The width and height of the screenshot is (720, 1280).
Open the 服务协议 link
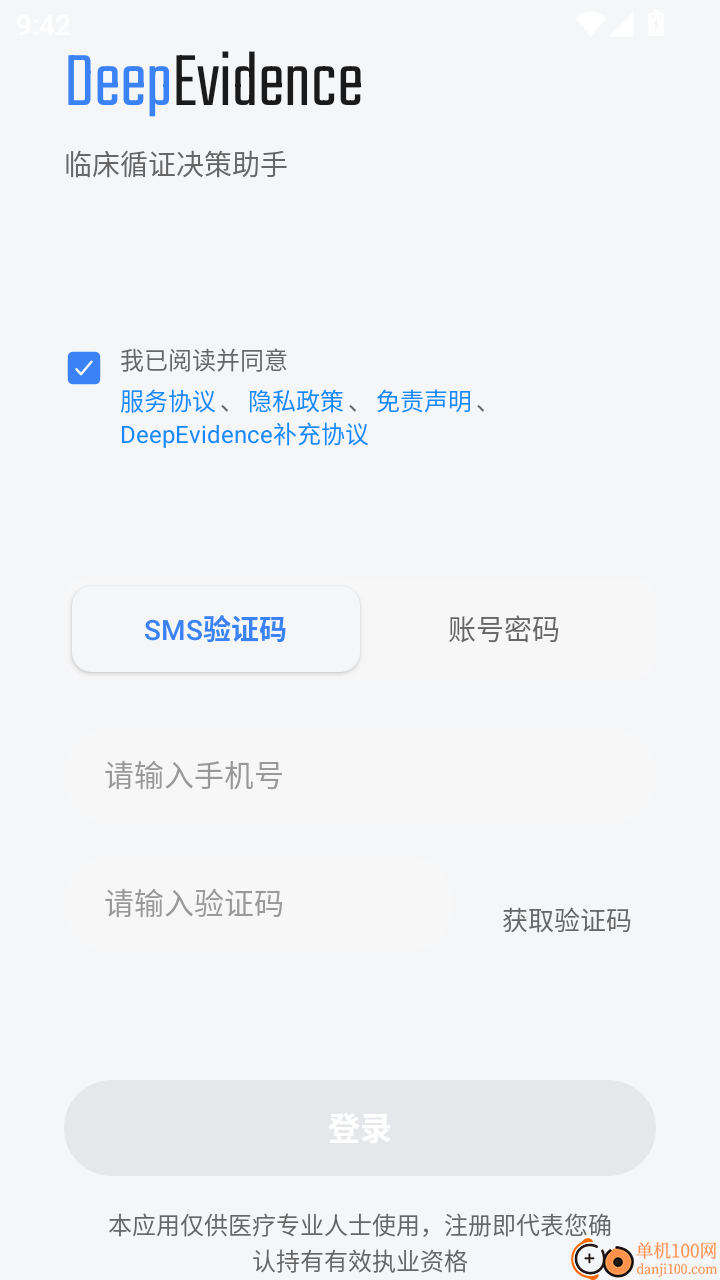pyautogui.click(x=168, y=402)
